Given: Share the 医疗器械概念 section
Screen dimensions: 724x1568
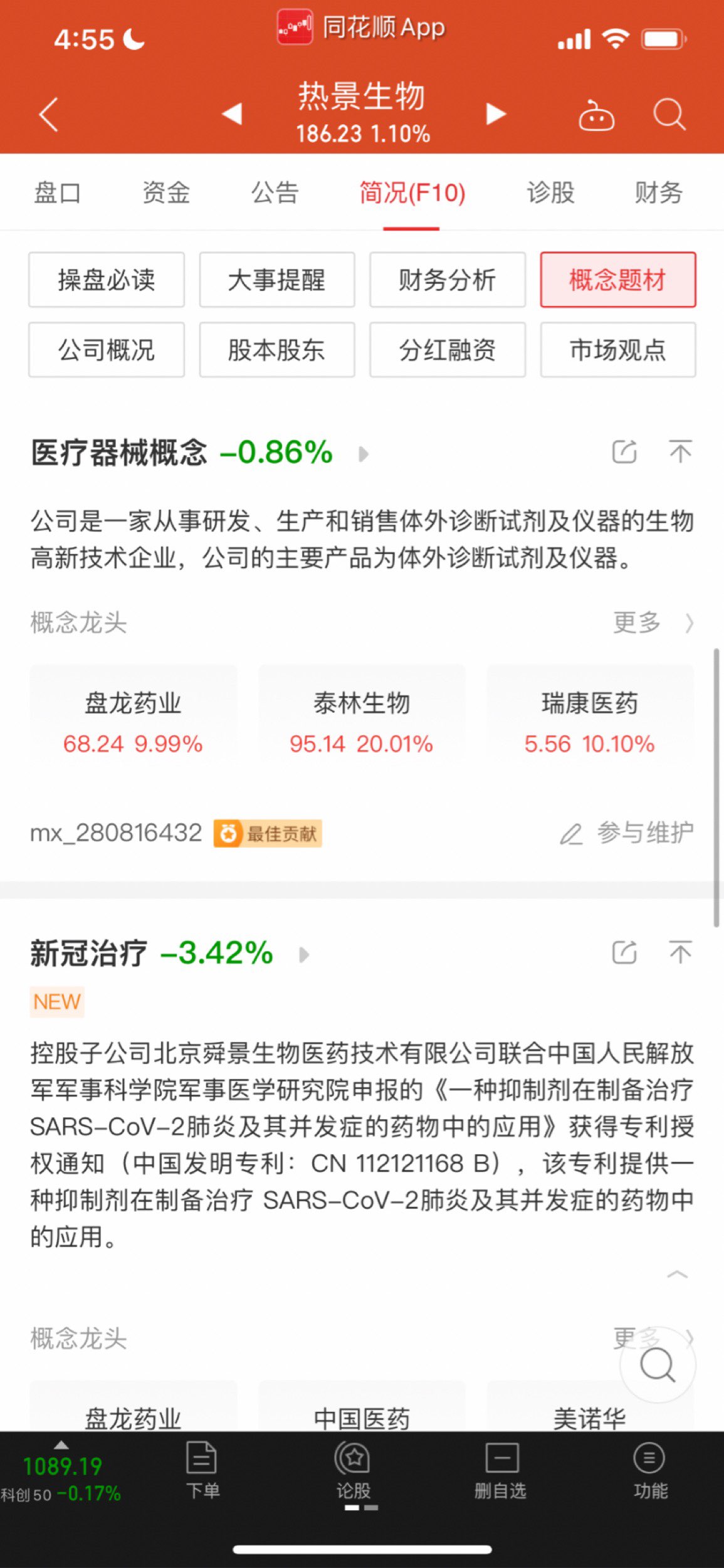Looking at the screenshot, I should coord(624,451).
